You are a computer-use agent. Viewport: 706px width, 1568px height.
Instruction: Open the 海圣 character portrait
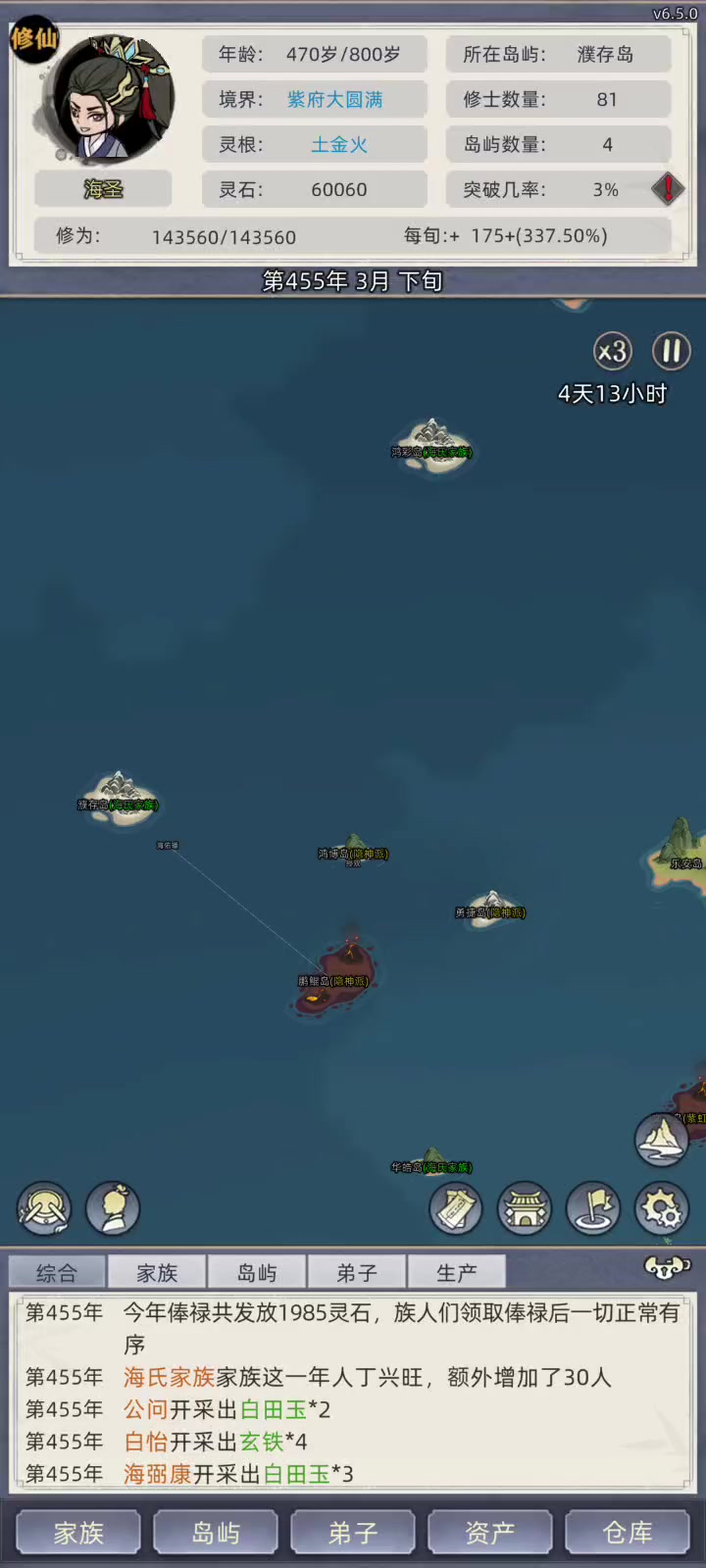(x=113, y=98)
